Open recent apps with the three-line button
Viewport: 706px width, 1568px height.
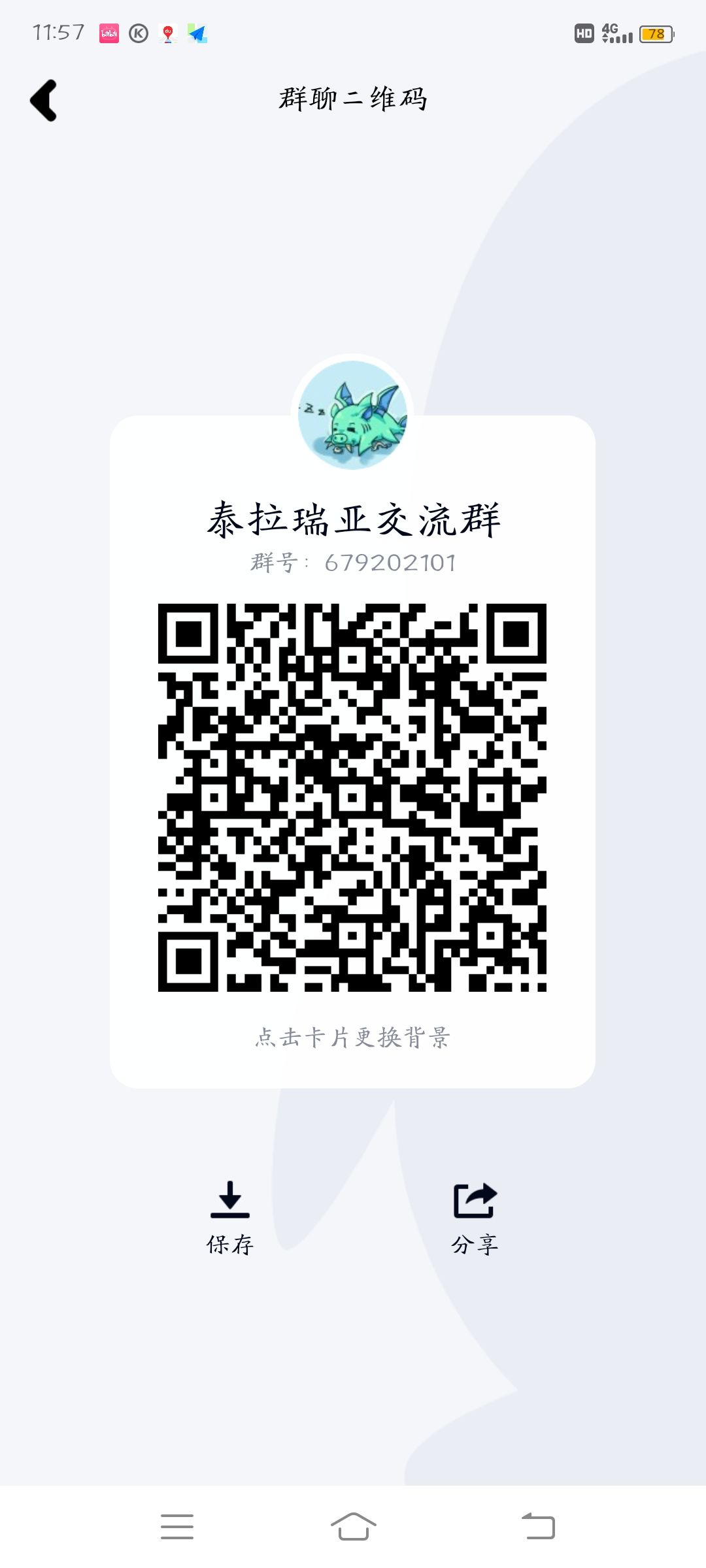178,1527
